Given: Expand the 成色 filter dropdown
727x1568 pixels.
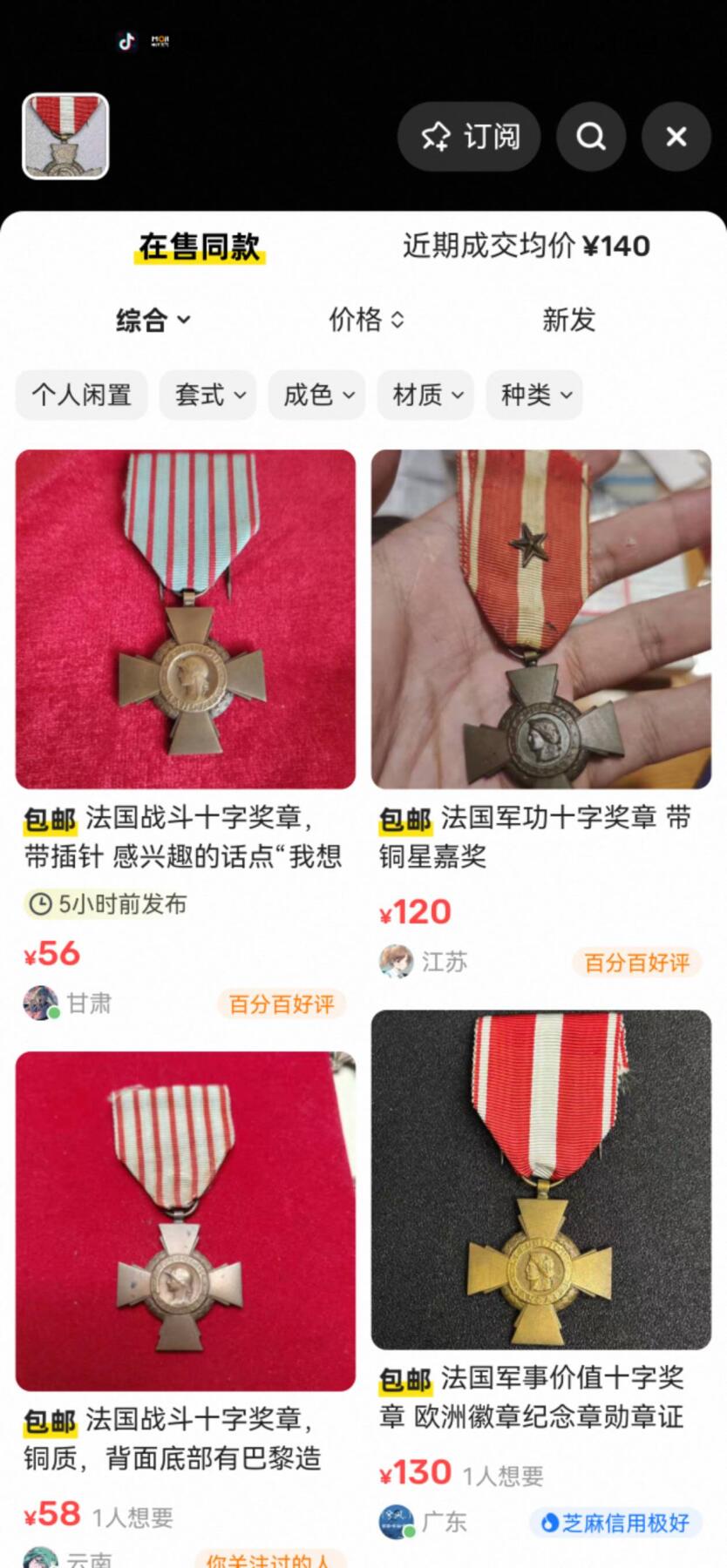Looking at the screenshot, I should [x=316, y=395].
